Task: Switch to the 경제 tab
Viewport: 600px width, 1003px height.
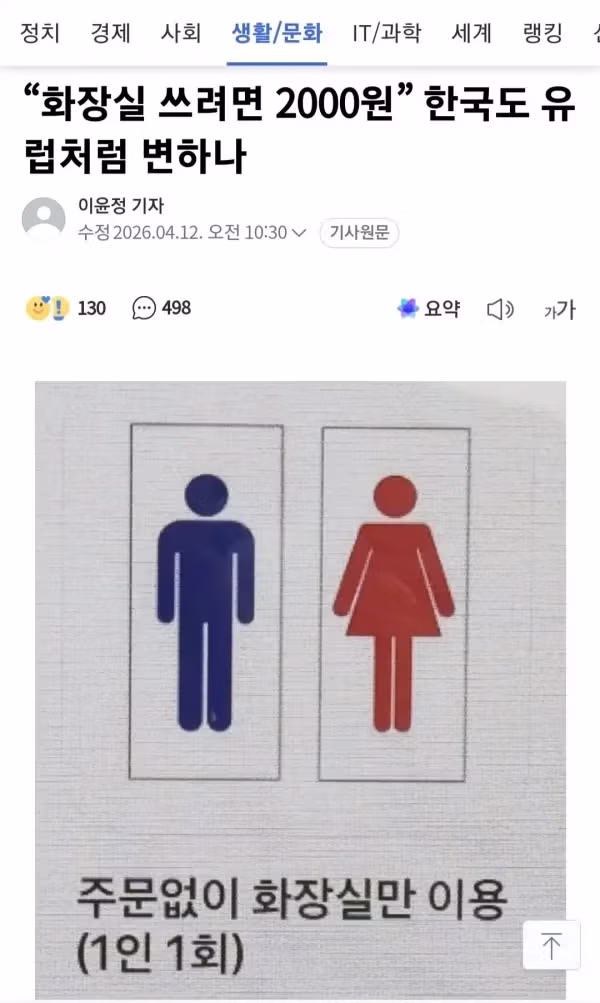Action: [110, 33]
